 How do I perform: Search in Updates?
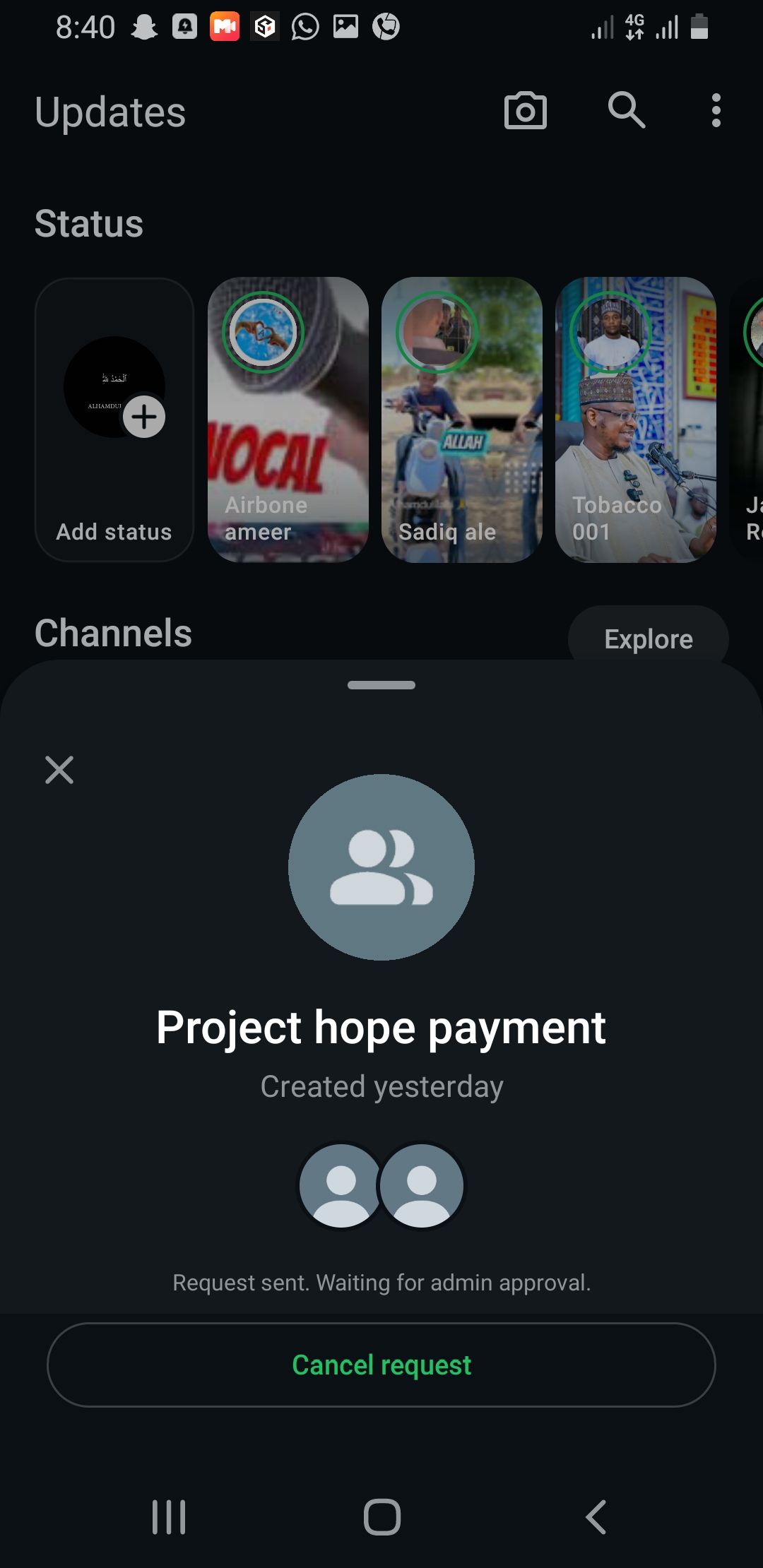coord(627,111)
